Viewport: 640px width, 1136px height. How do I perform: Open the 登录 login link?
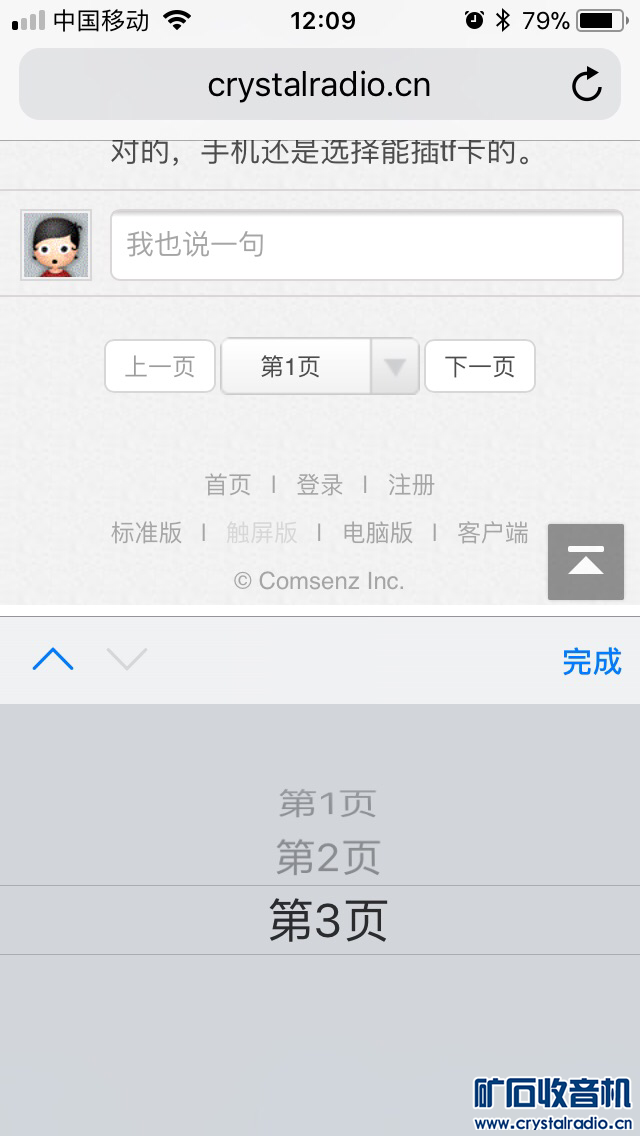320,485
